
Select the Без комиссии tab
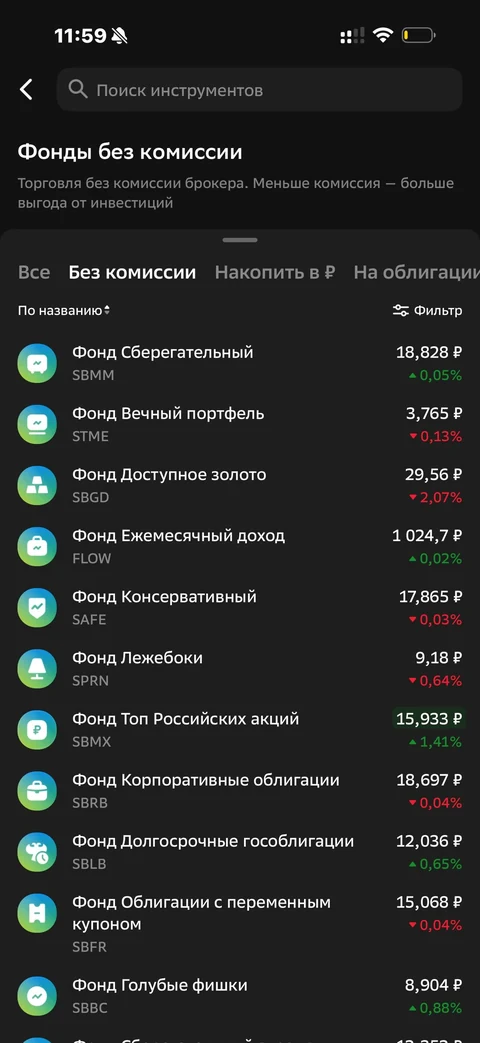coord(132,272)
